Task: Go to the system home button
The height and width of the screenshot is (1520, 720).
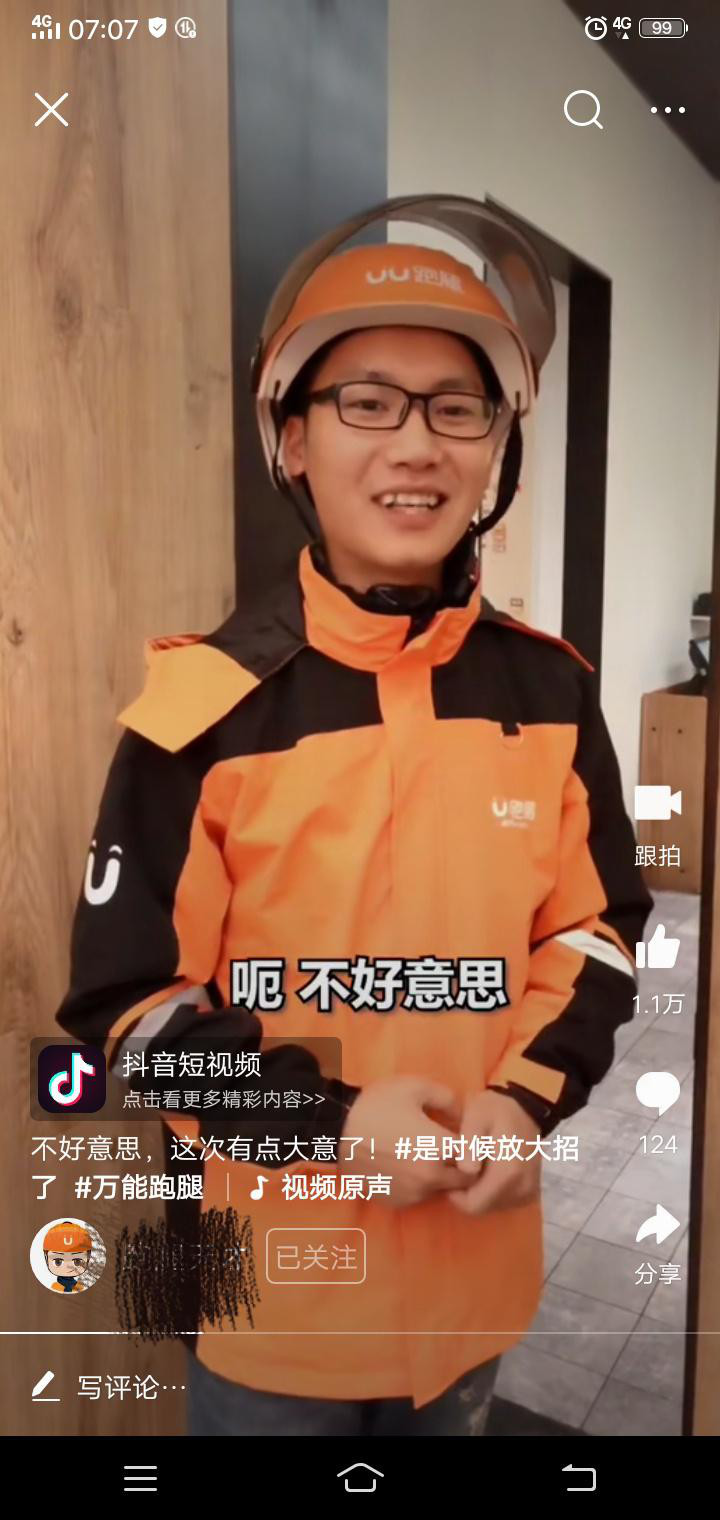Action: 360,1478
